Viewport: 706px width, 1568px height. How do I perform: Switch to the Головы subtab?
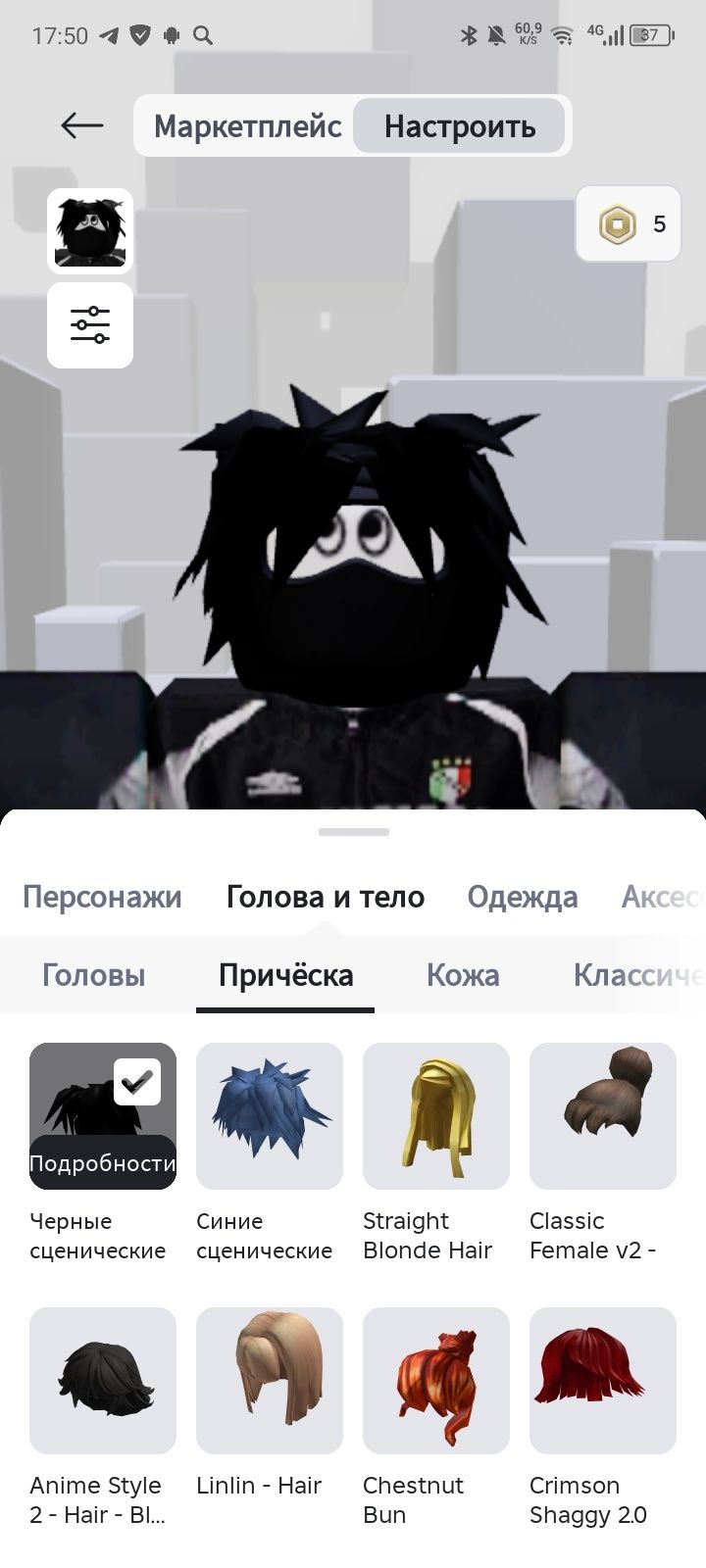[94, 975]
